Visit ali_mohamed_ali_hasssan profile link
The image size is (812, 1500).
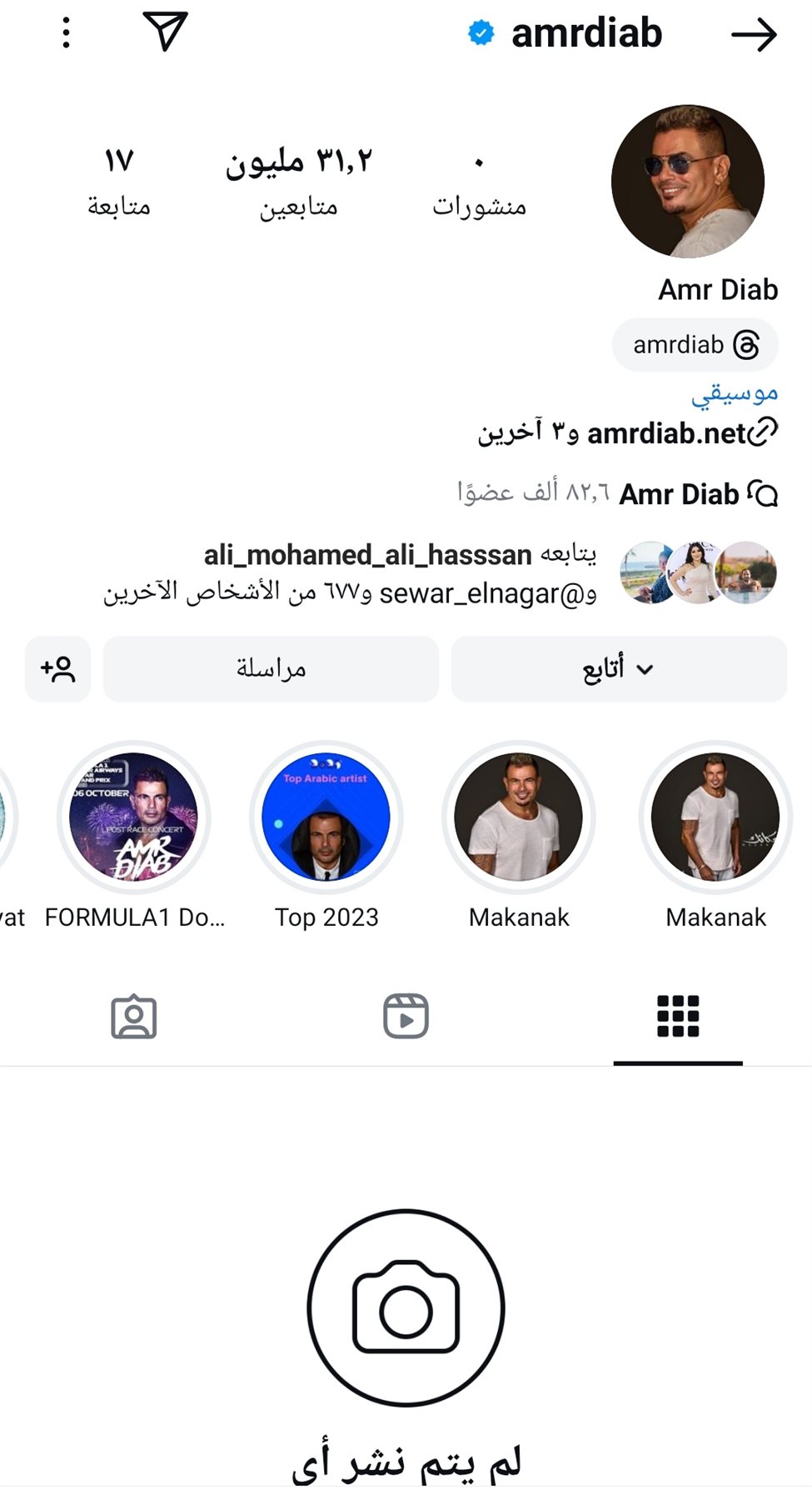pyautogui.click(x=366, y=552)
